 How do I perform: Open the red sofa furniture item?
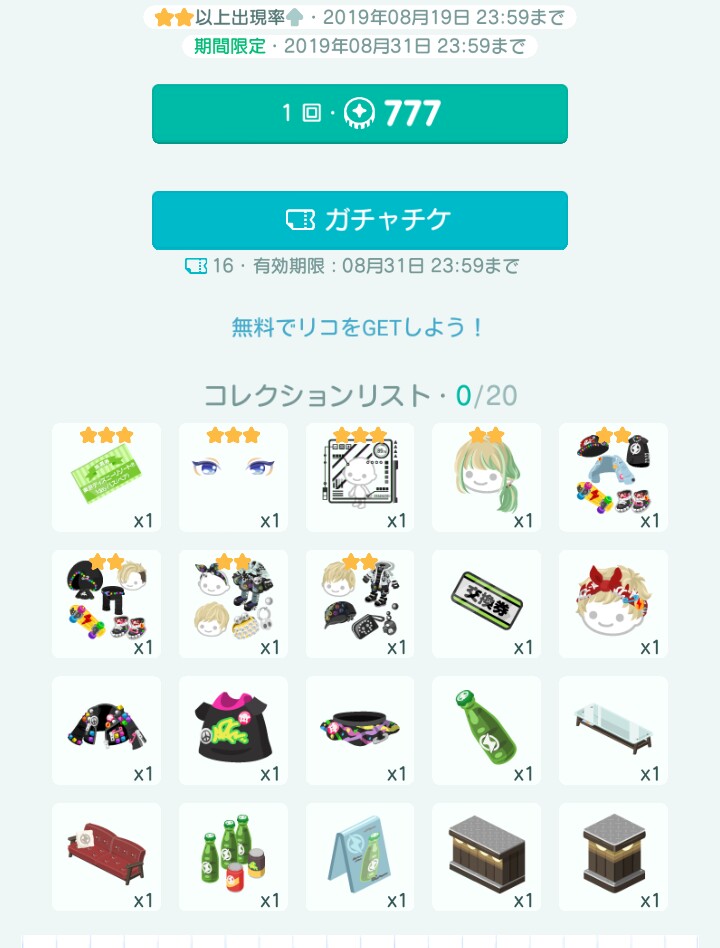point(106,857)
